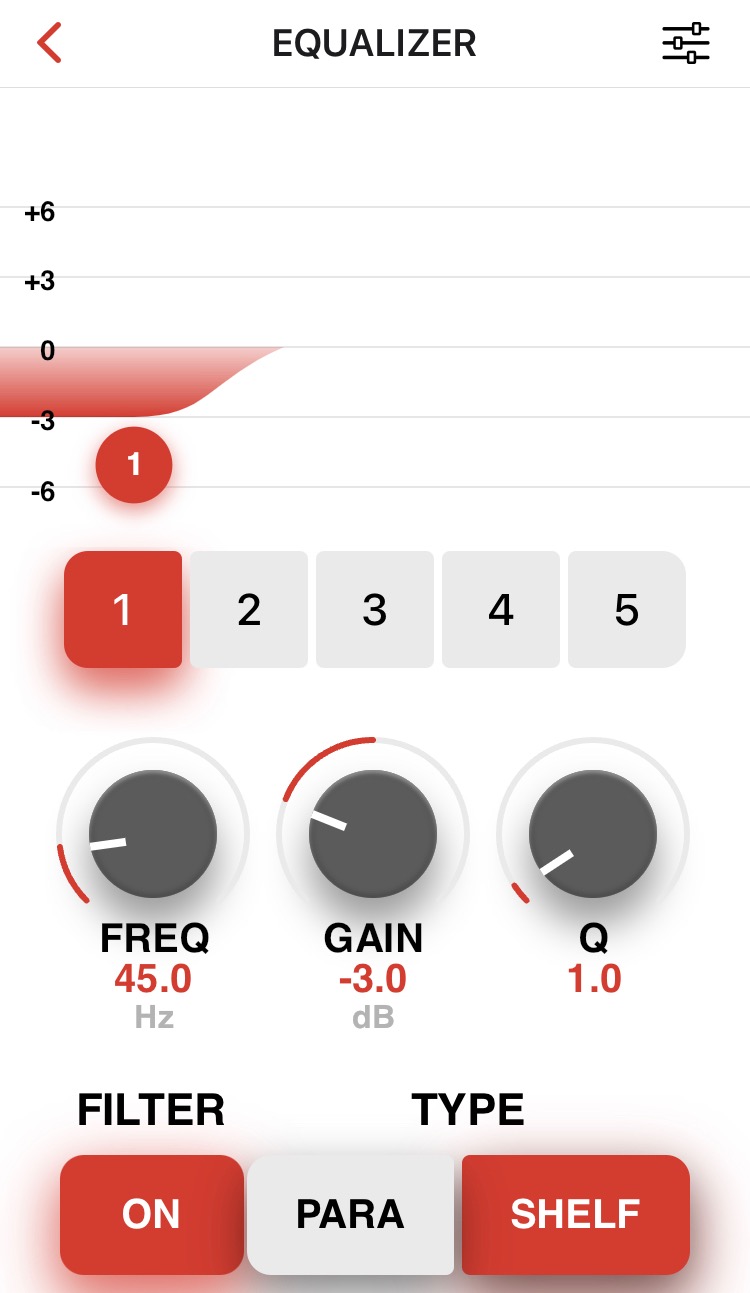Viewport: 750px width, 1293px height.
Task: Open the EQ presets icon top right
Action: (x=686, y=43)
